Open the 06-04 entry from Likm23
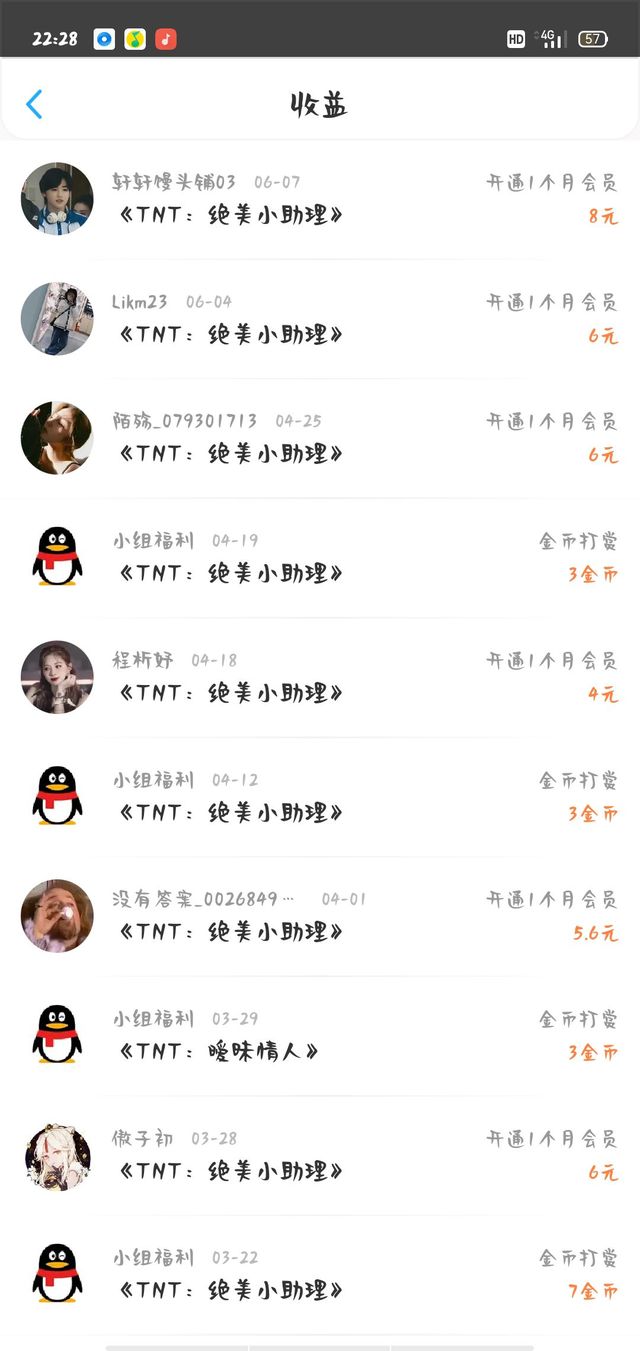The image size is (640, 1351). 320,319
